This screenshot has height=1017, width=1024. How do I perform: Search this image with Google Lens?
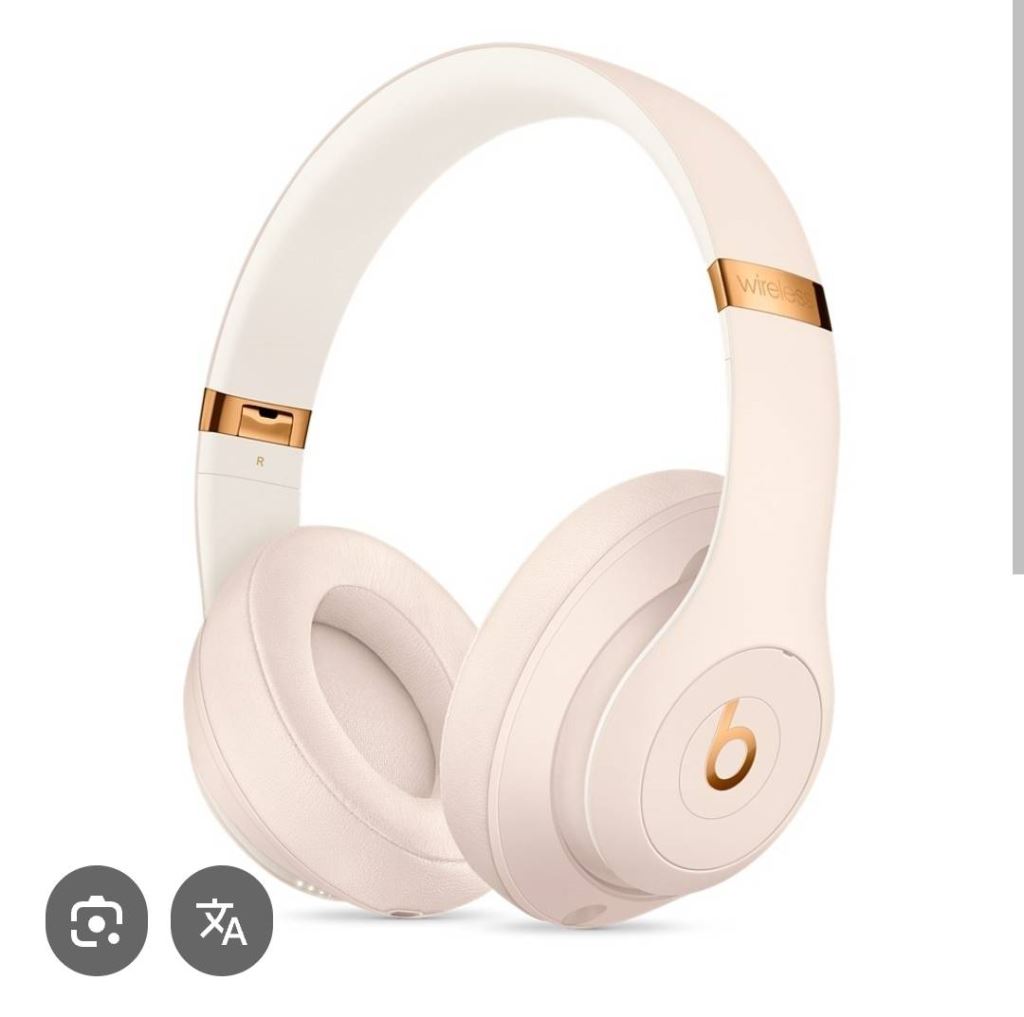(x=96, y=921)
